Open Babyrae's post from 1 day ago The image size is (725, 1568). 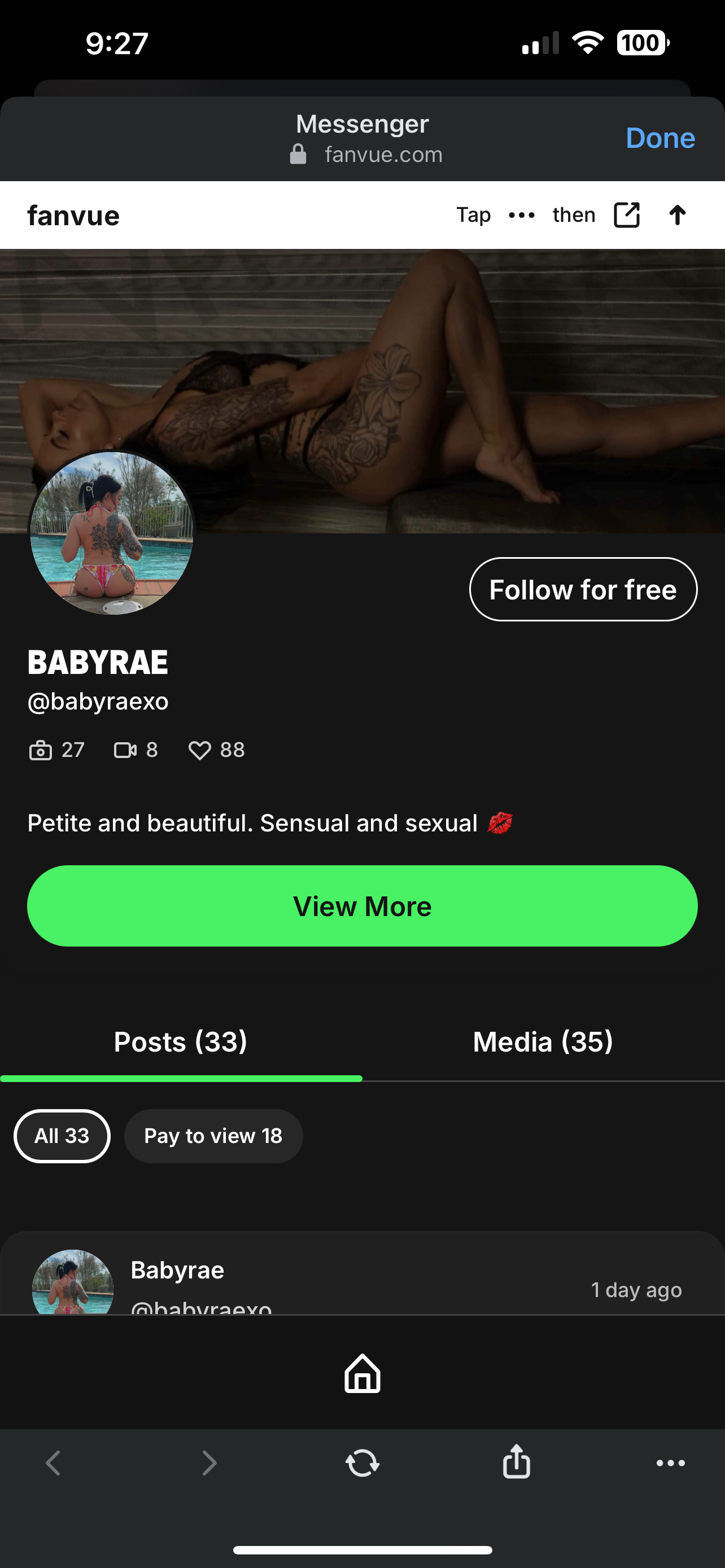(362, 1273)
